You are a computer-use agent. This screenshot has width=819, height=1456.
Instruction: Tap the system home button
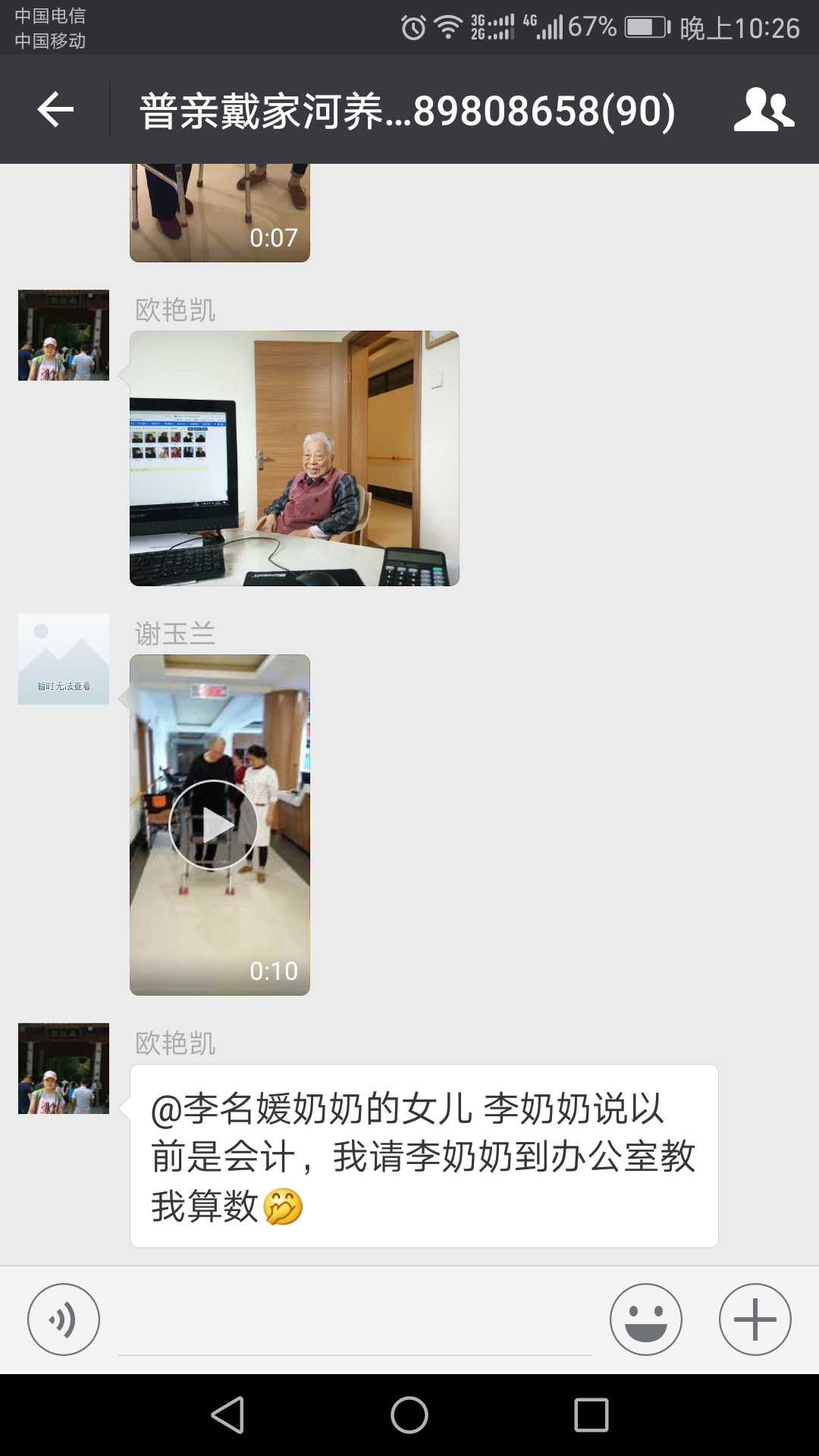(x=409, y=1415)
